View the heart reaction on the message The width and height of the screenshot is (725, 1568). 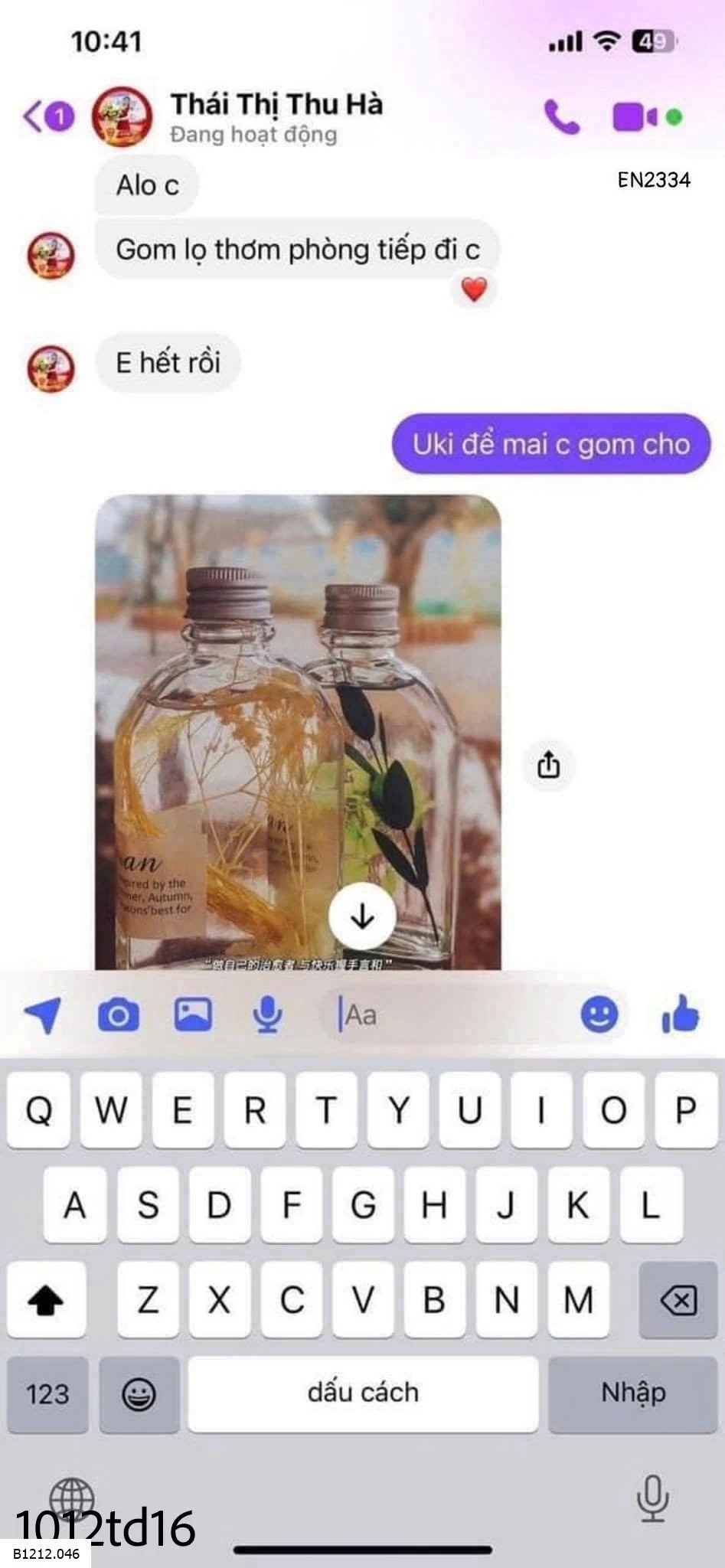(x=474, y=290)
